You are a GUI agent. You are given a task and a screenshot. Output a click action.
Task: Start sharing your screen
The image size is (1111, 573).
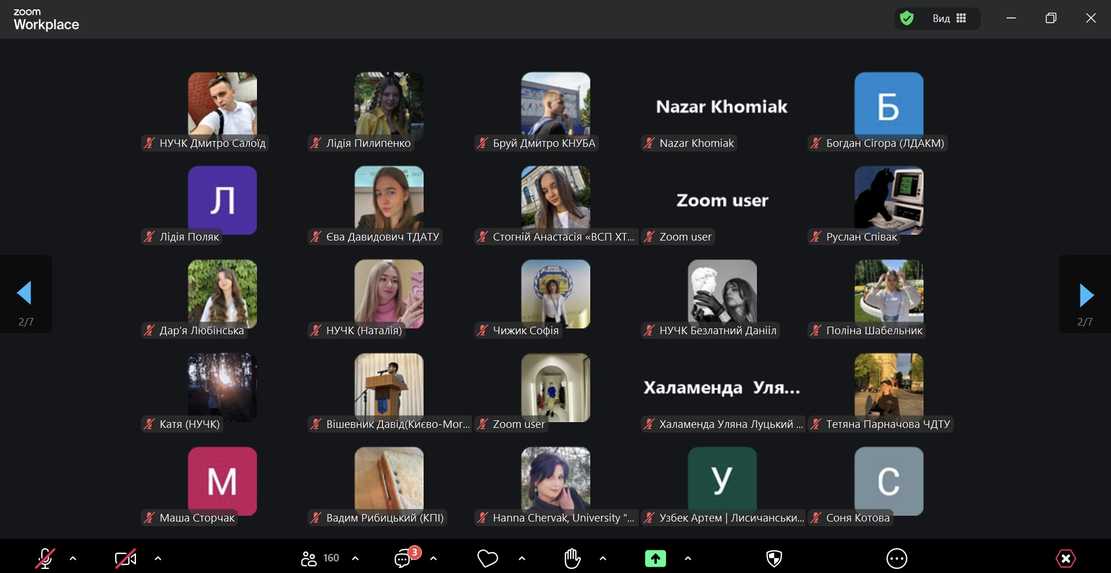click(x=655, y=558)
